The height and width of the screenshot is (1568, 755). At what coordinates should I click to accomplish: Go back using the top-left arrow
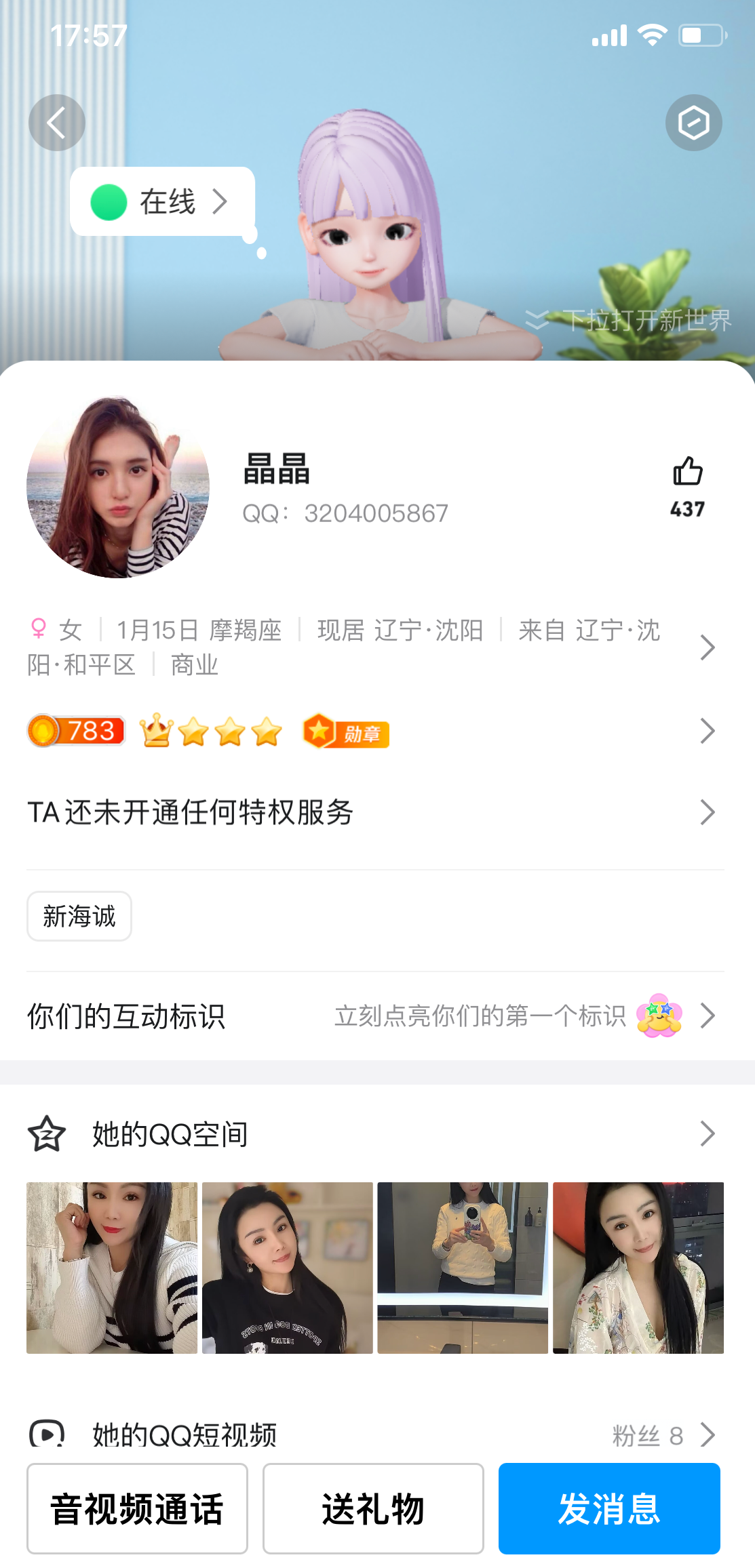pyautogui.click(x=56, y=123)
